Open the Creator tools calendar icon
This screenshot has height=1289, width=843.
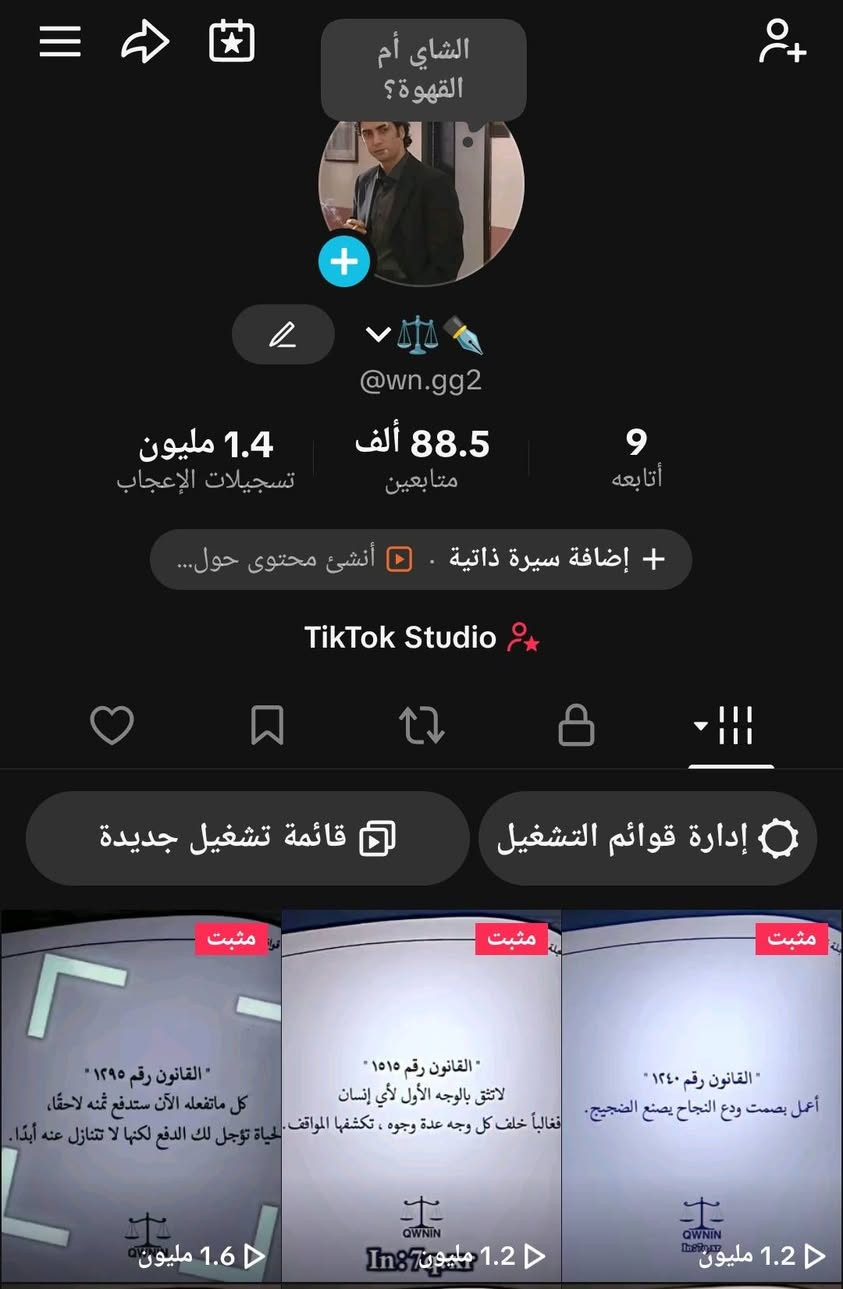230,41
